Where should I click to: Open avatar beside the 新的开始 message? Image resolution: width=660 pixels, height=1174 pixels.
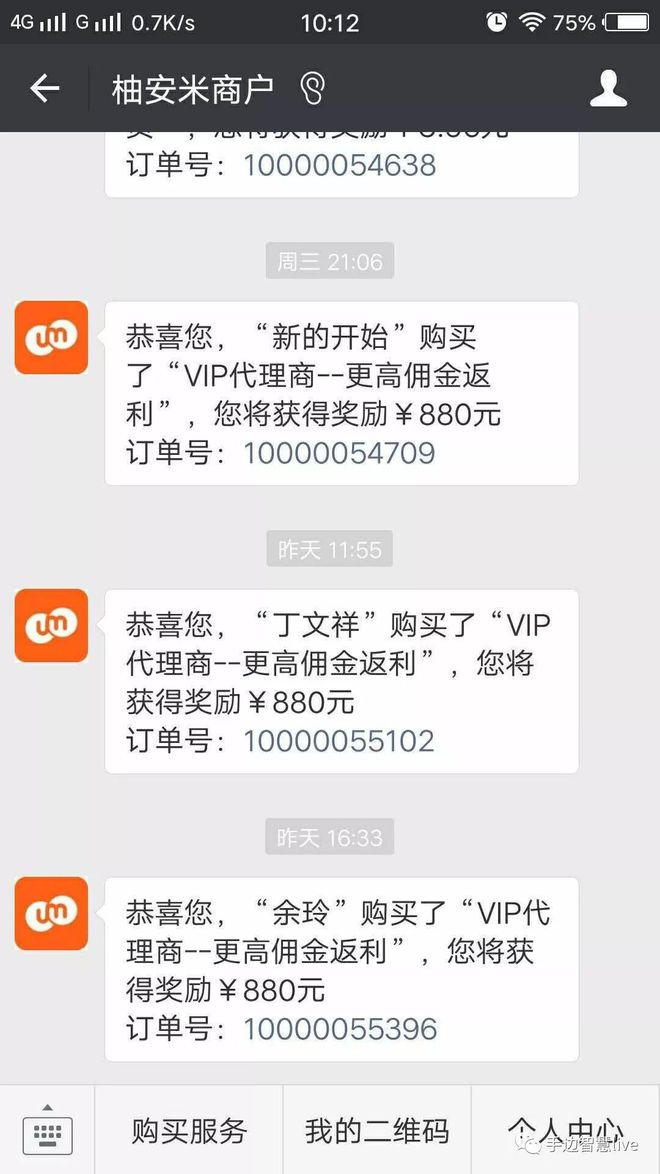click(x=51, y=337)
